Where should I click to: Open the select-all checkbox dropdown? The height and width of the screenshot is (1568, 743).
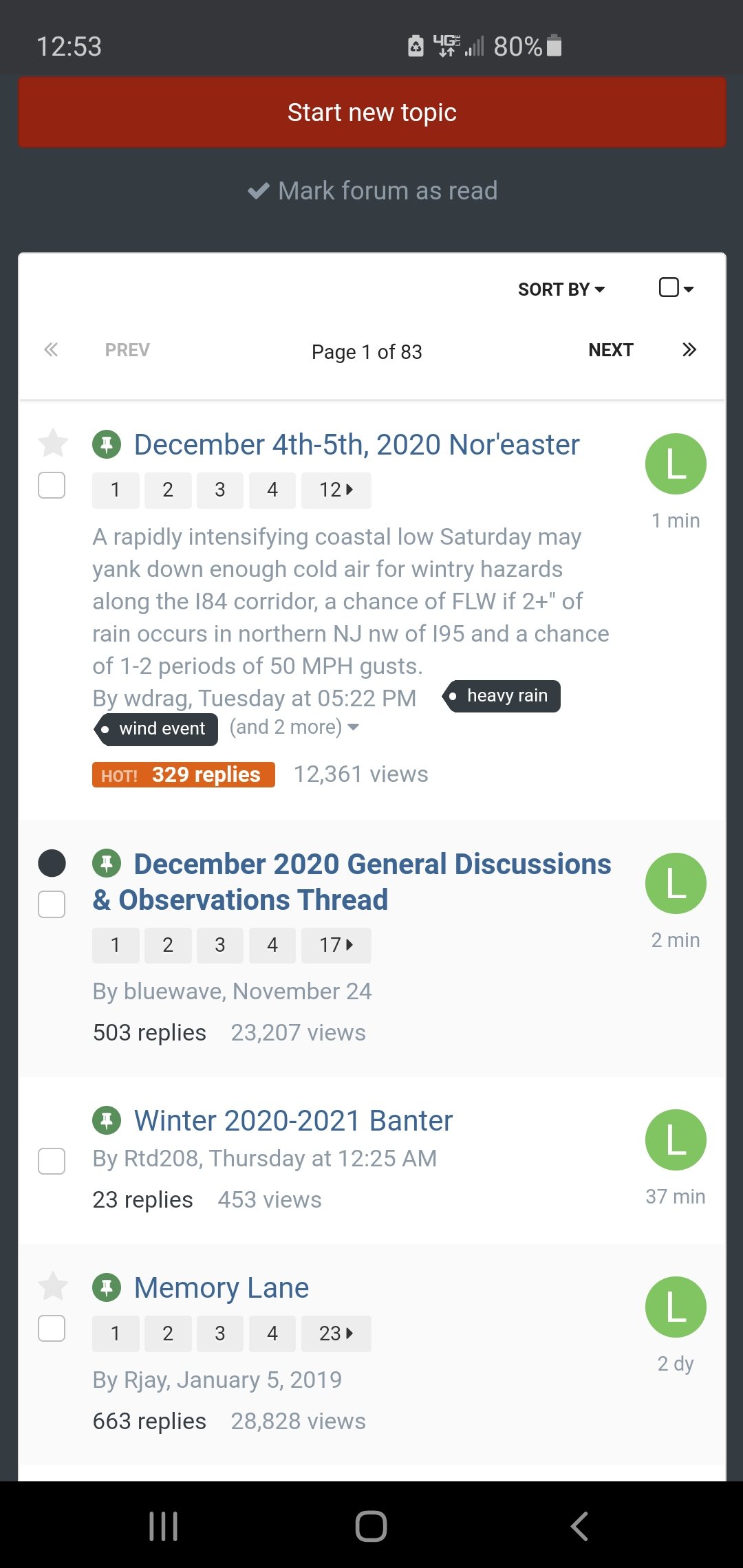(676, 287)
